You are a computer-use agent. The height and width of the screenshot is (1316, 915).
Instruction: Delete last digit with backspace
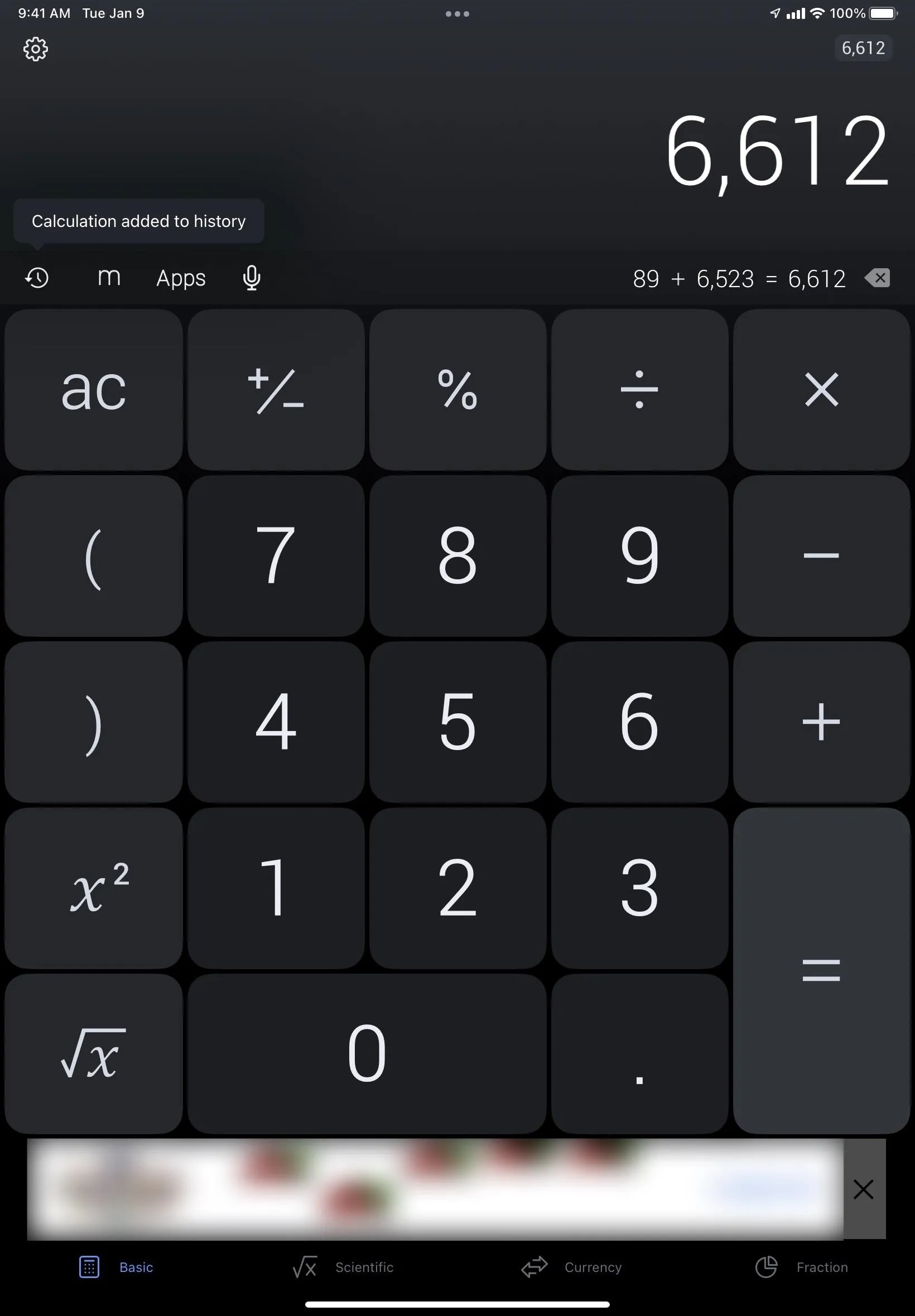877,278
